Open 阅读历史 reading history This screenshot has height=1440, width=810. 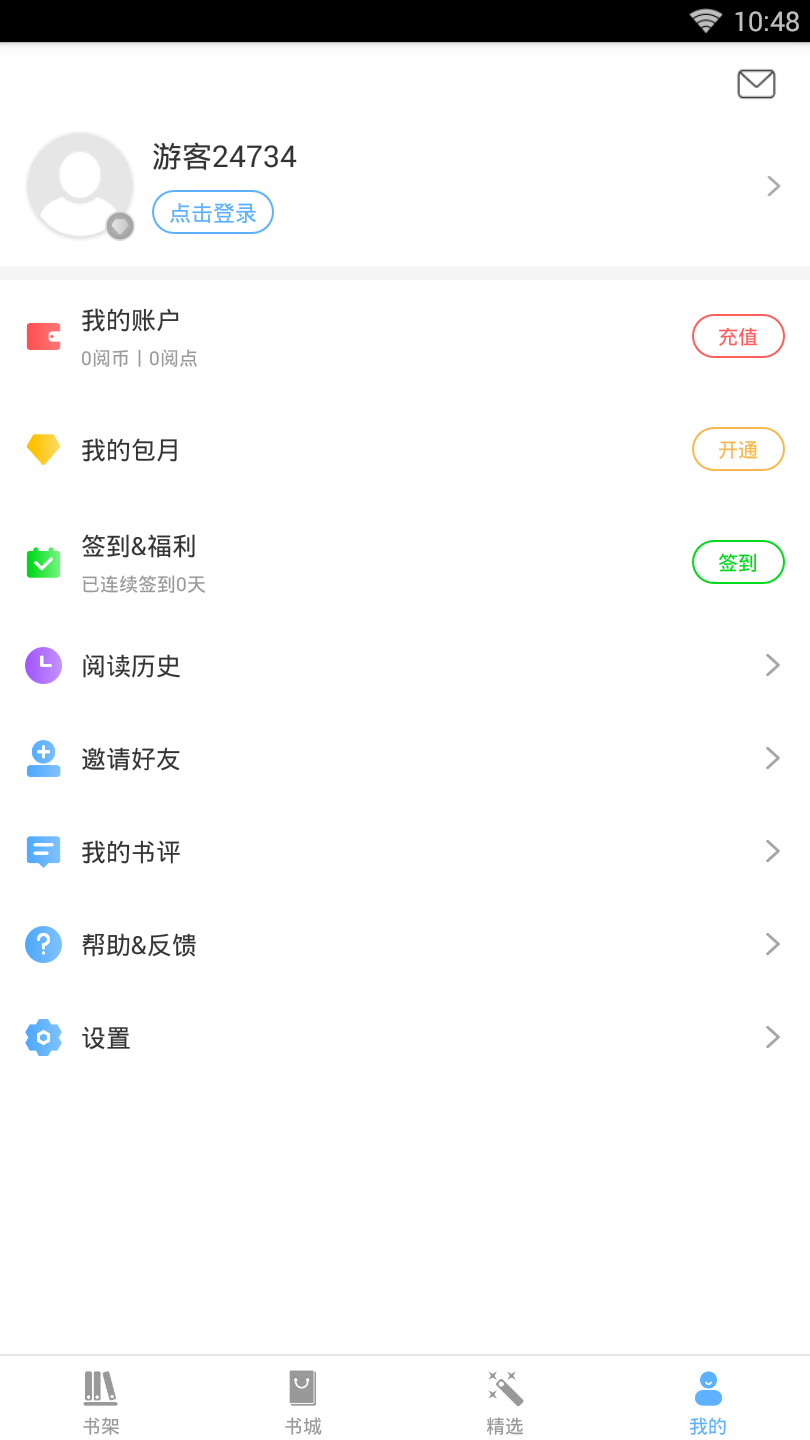click(400, 665)
